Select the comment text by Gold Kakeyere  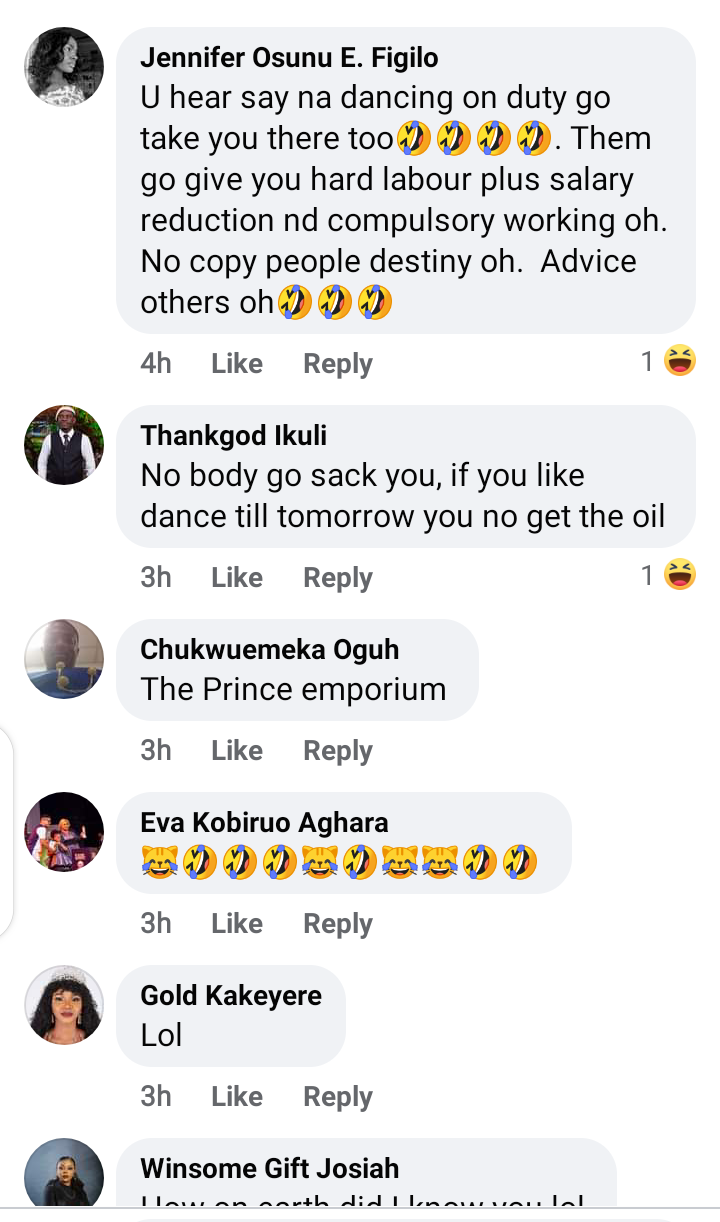(160, 1036)
